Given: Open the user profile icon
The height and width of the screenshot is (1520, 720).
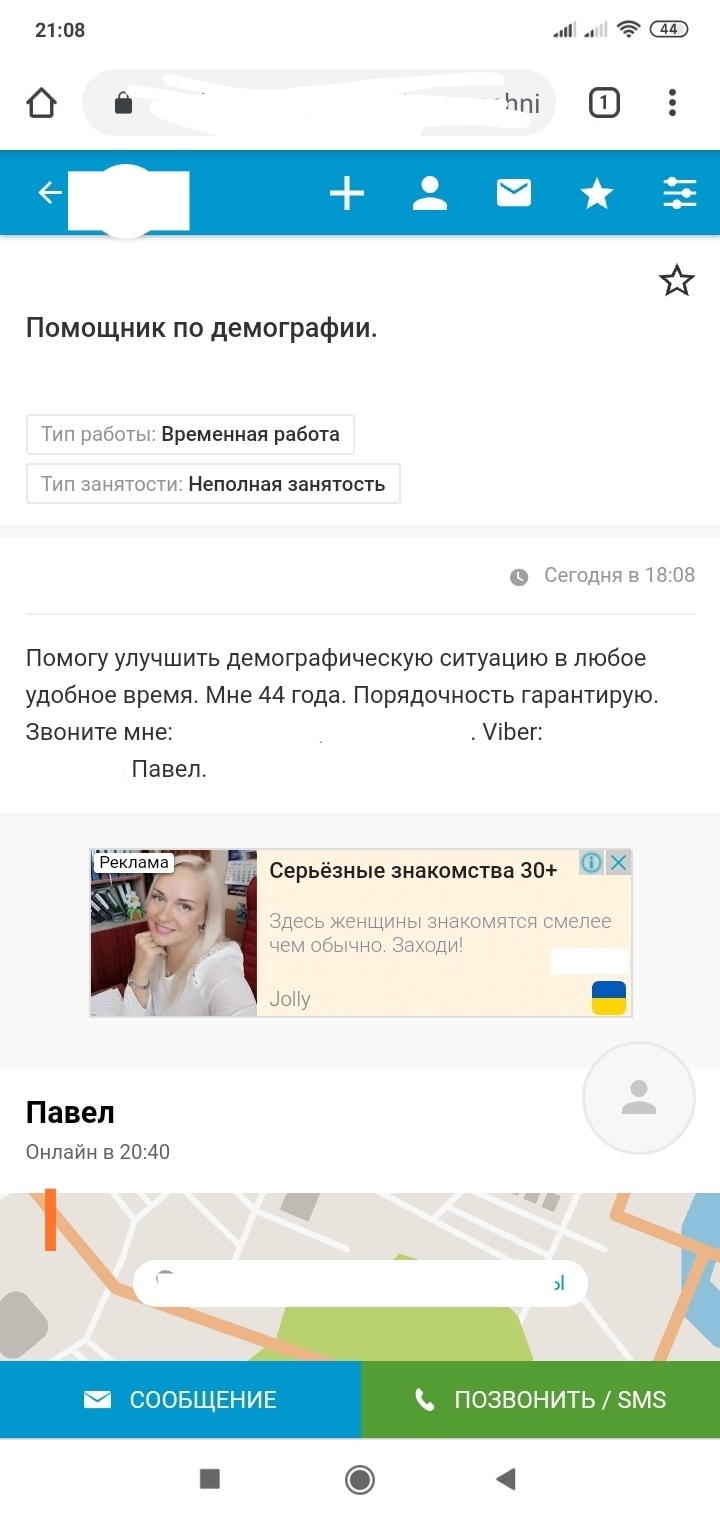Looking at the screenshot, I should click(x=430, y=193).
